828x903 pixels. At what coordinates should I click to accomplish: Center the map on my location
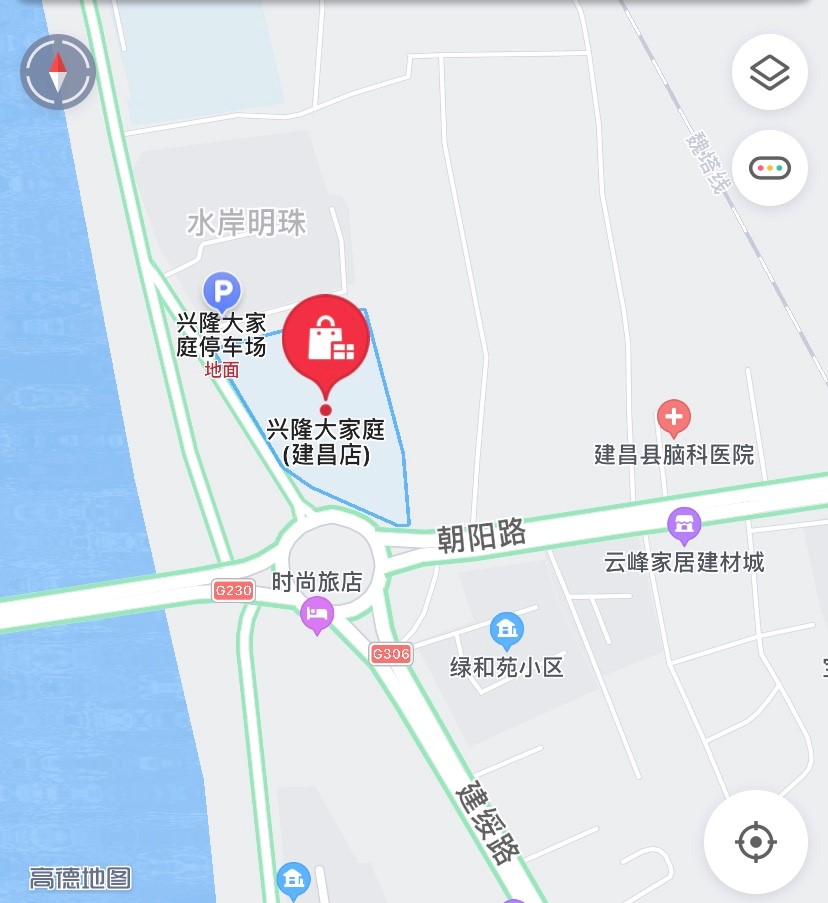755,841
